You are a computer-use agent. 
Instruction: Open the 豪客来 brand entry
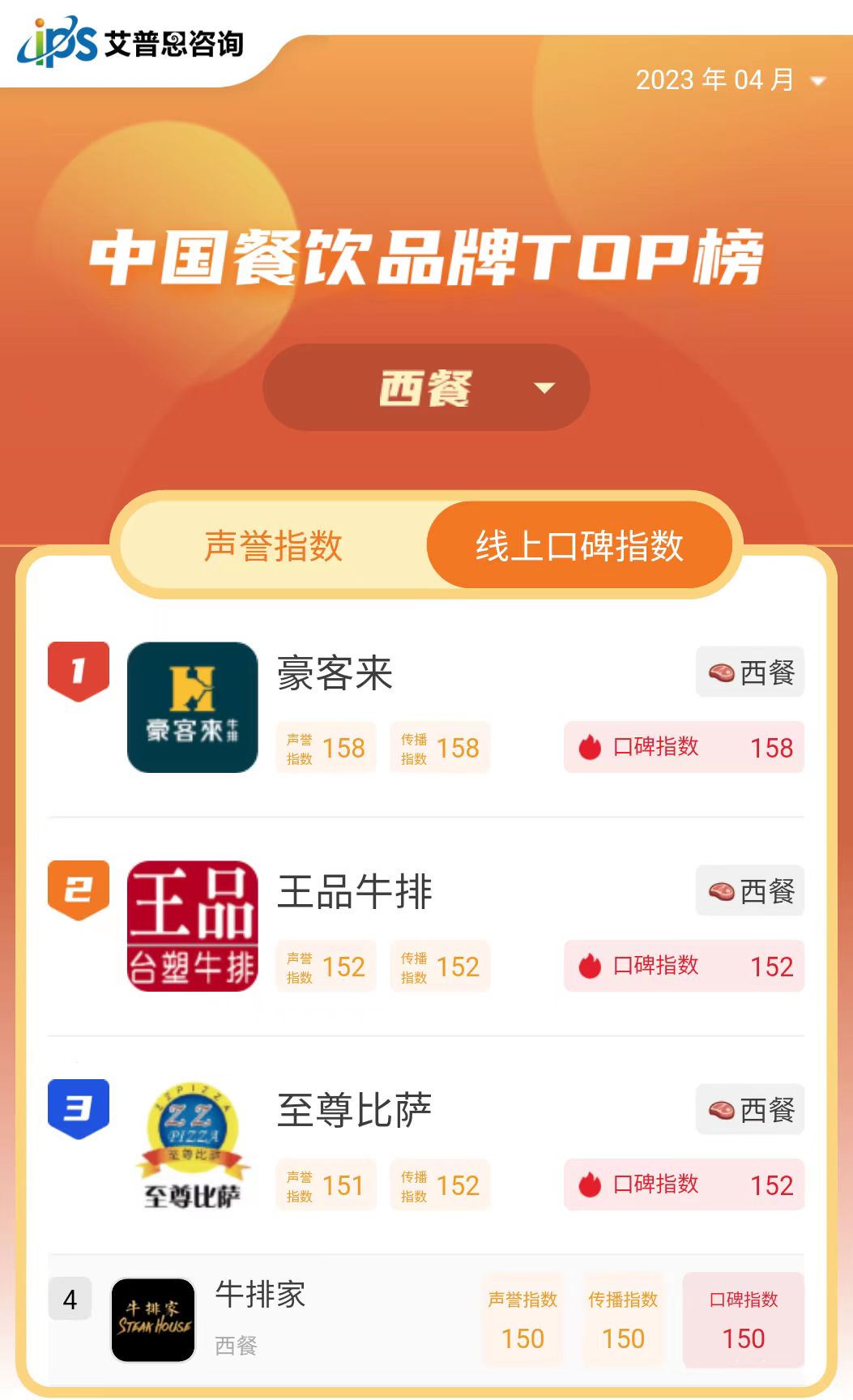[426, 707]
